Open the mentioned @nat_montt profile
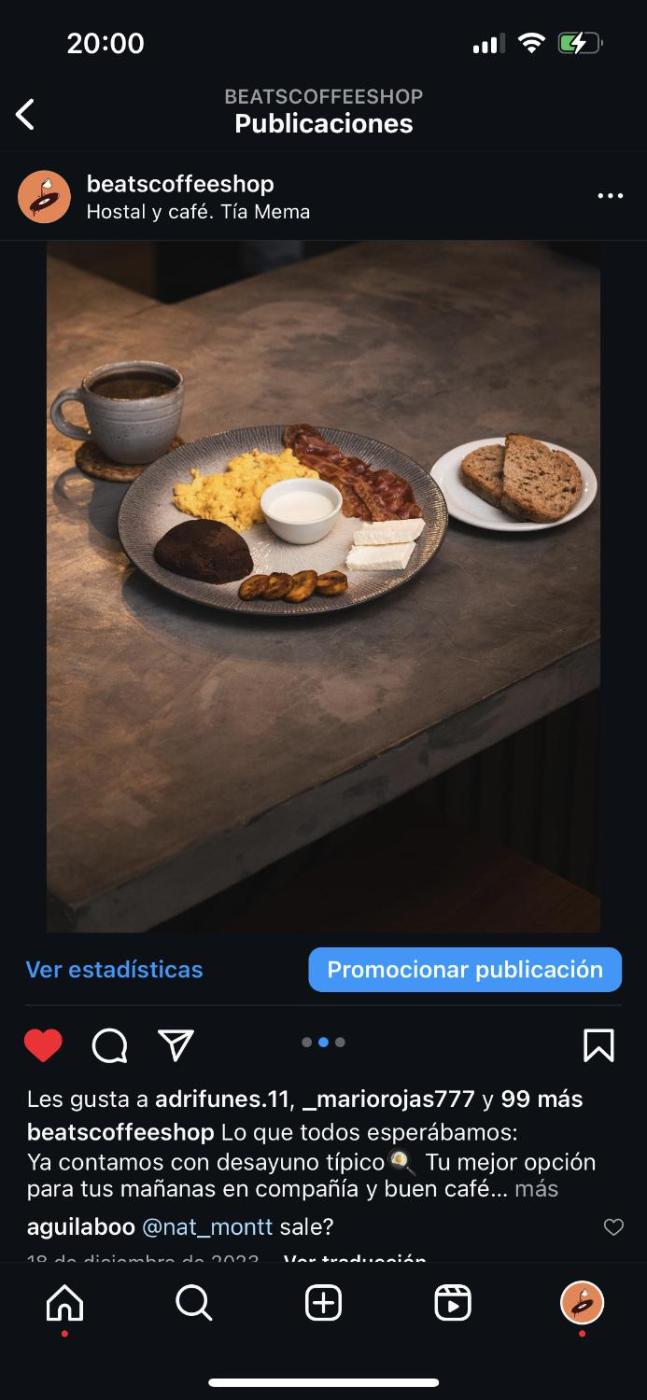The height and width of the screenshot is (1400, 647). click(x=207, y=1227)
